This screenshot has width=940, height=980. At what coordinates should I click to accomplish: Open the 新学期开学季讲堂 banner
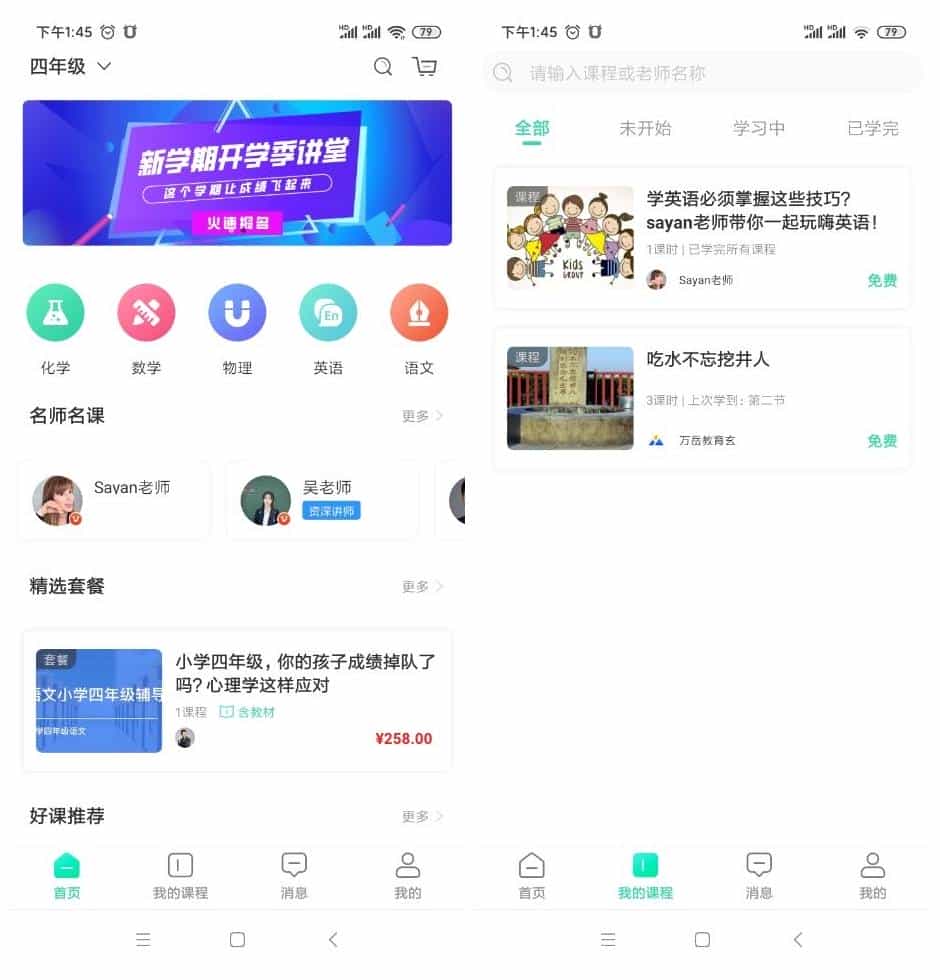pyautogui.click(x=237, y=173)
